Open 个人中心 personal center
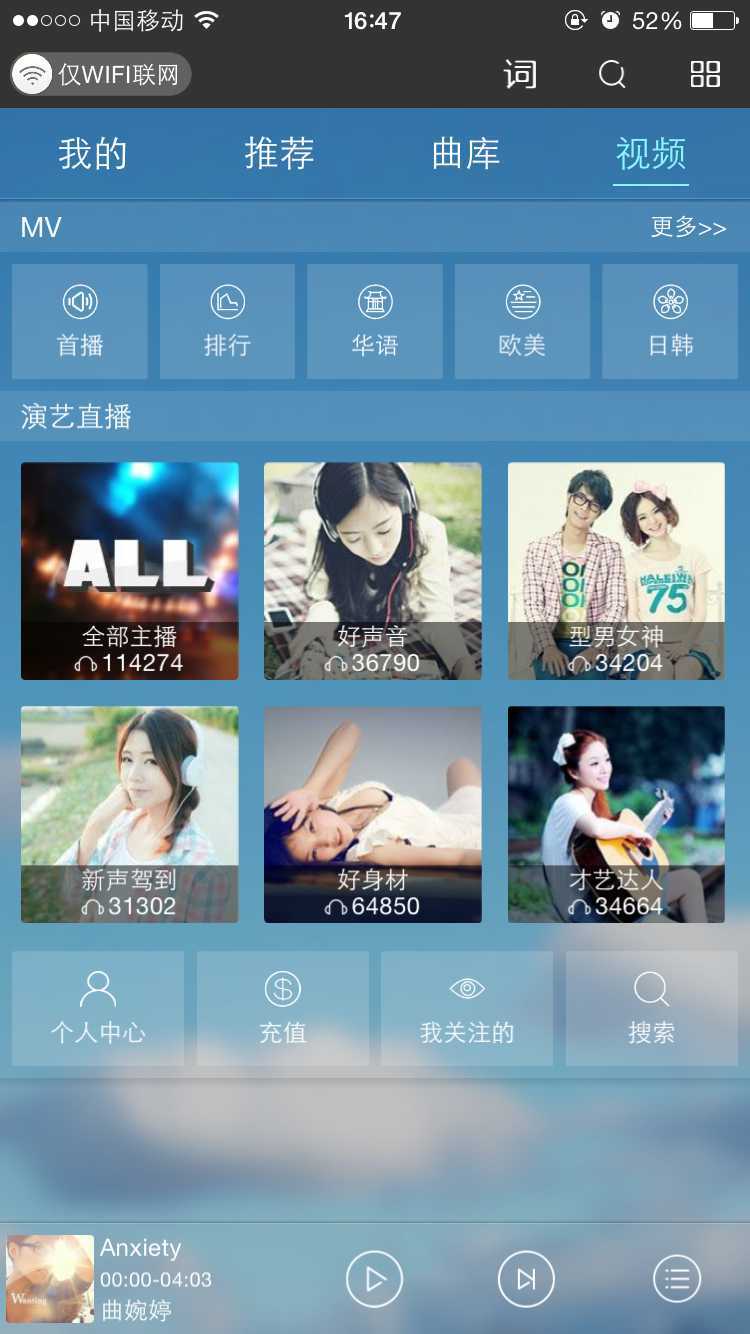Image resolution: width=750 pixels, height=1334 pixels. point(98,1008)
